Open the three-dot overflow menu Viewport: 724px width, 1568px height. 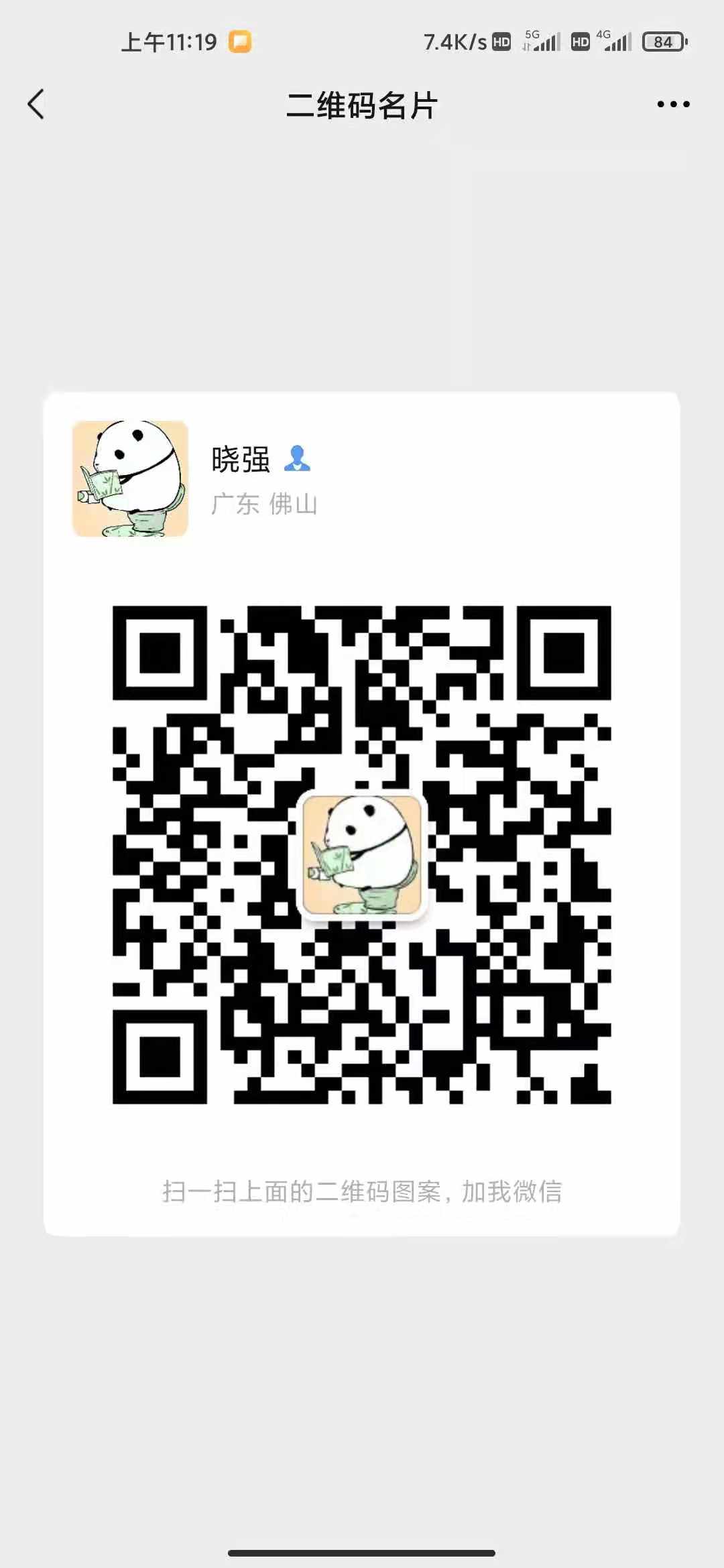pyautogui.click(x=673, y=105)
